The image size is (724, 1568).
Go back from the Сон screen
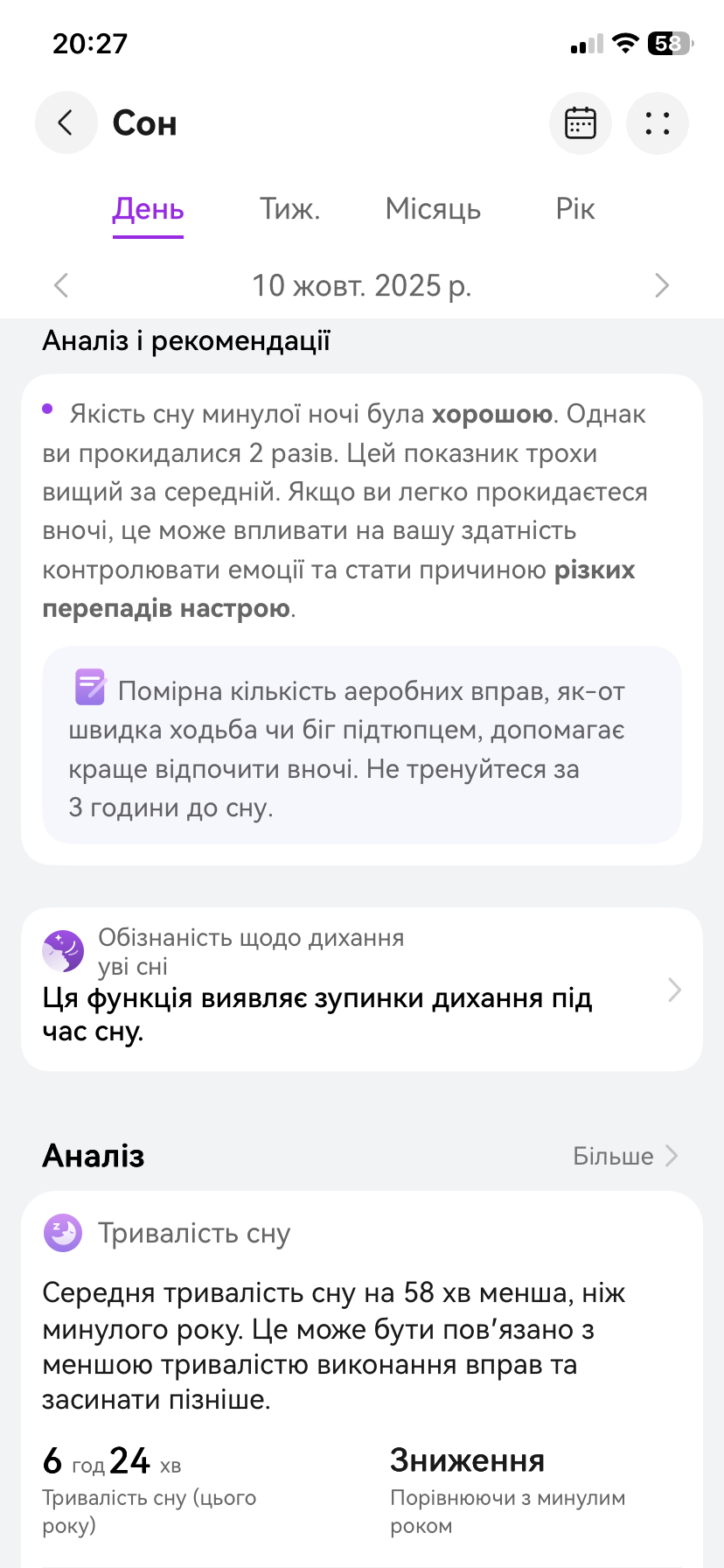click(x=66, y=123)
